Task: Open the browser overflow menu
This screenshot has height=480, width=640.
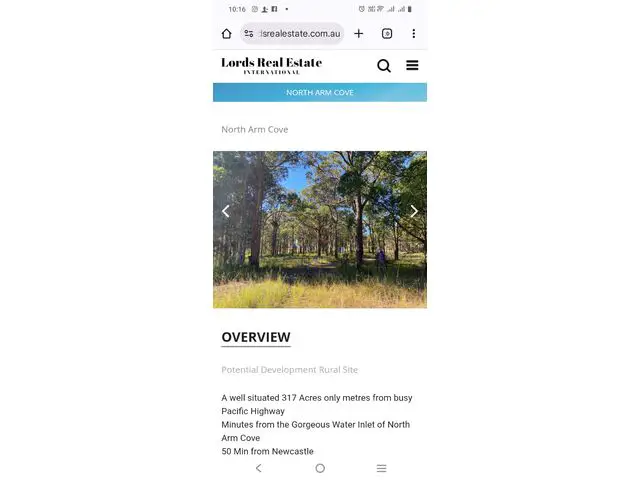Action: coord(413,34)
